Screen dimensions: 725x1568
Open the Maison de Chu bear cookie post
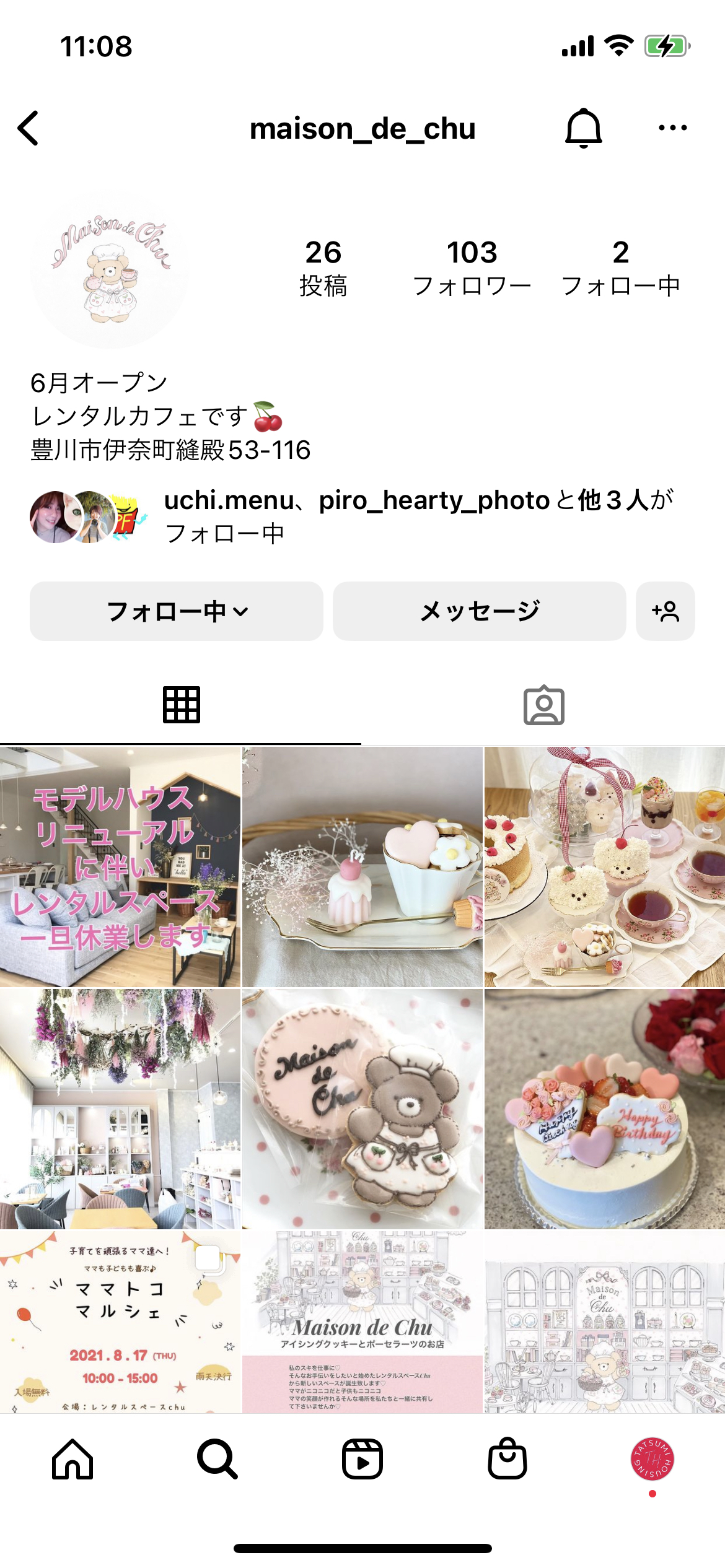[x=362, y=1108]
